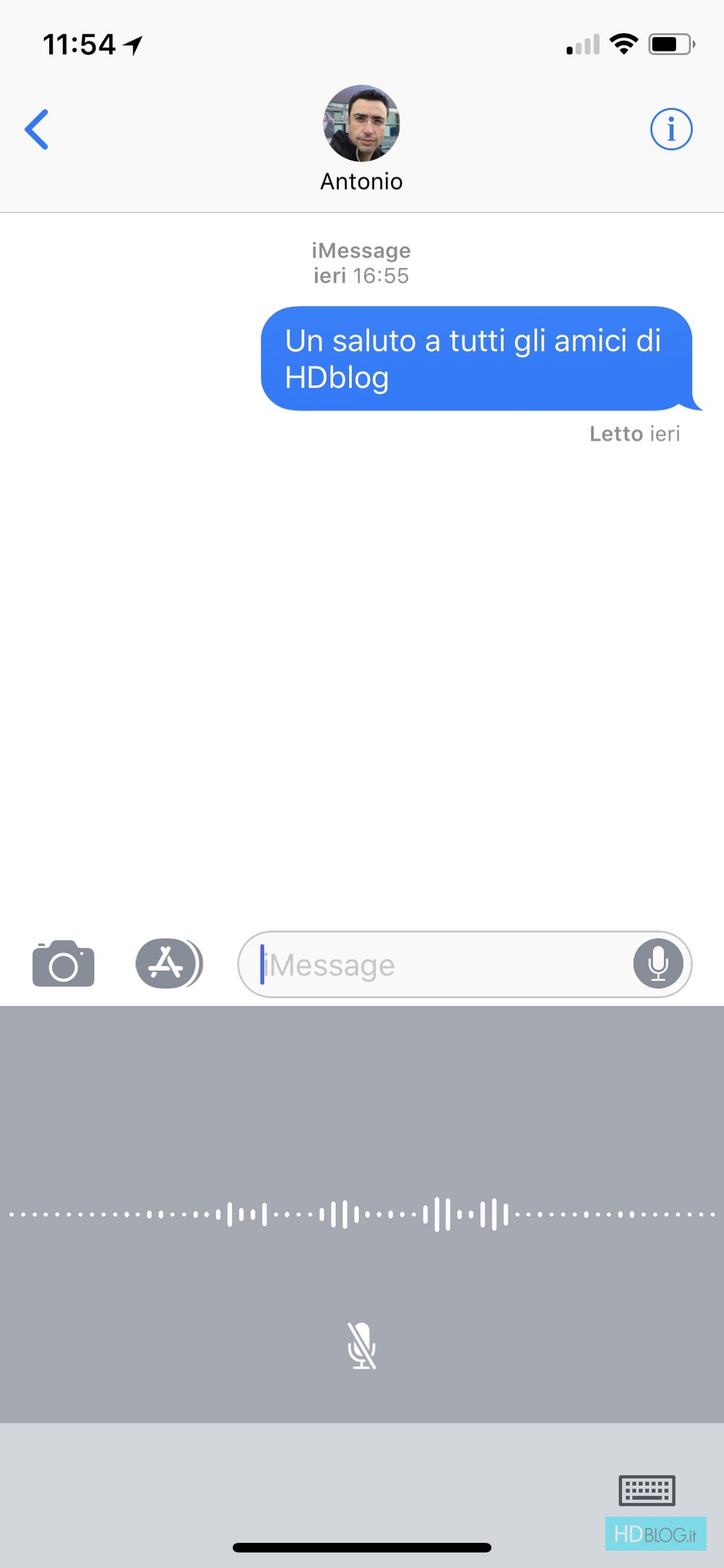Stop dictation with the crossed microphone

coord(361,1346)
